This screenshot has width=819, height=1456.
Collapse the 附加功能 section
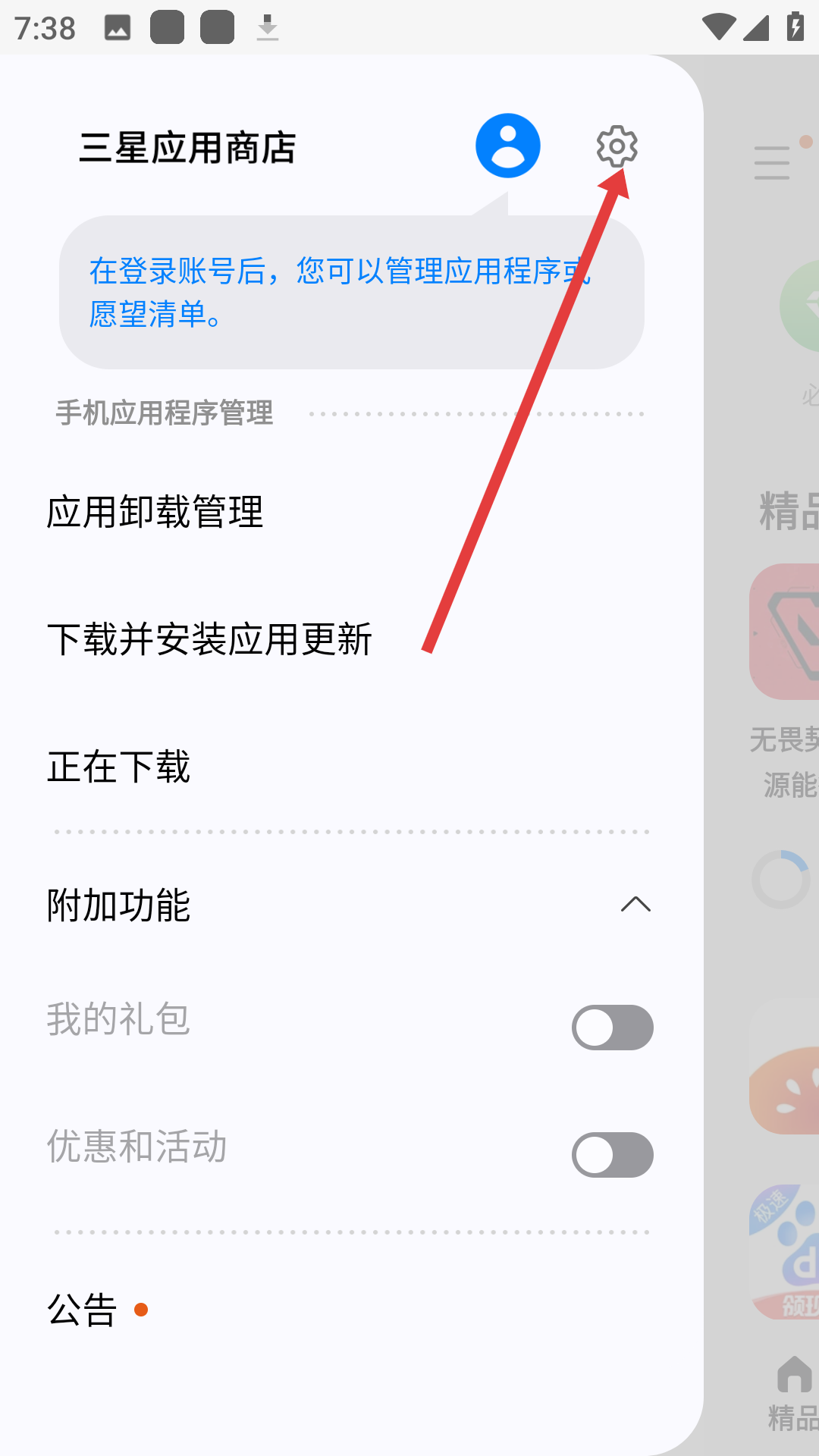[635, 905]
